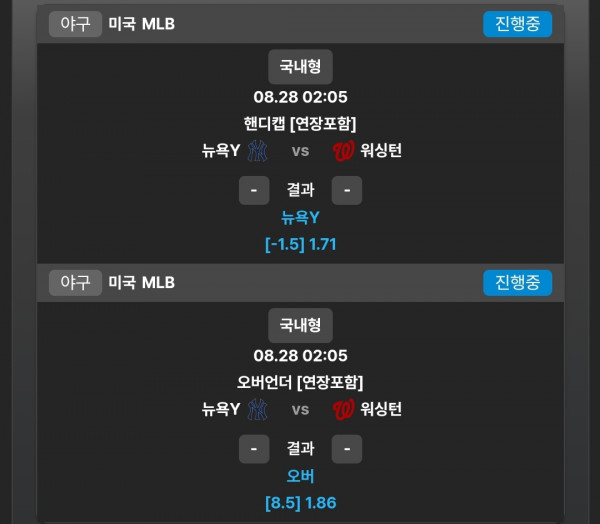Image resolution: width=600 pixels, height=524 pixels.
Task: Tap 국내형 on the 오버언더 bet
Action: (x=300, y=325)
